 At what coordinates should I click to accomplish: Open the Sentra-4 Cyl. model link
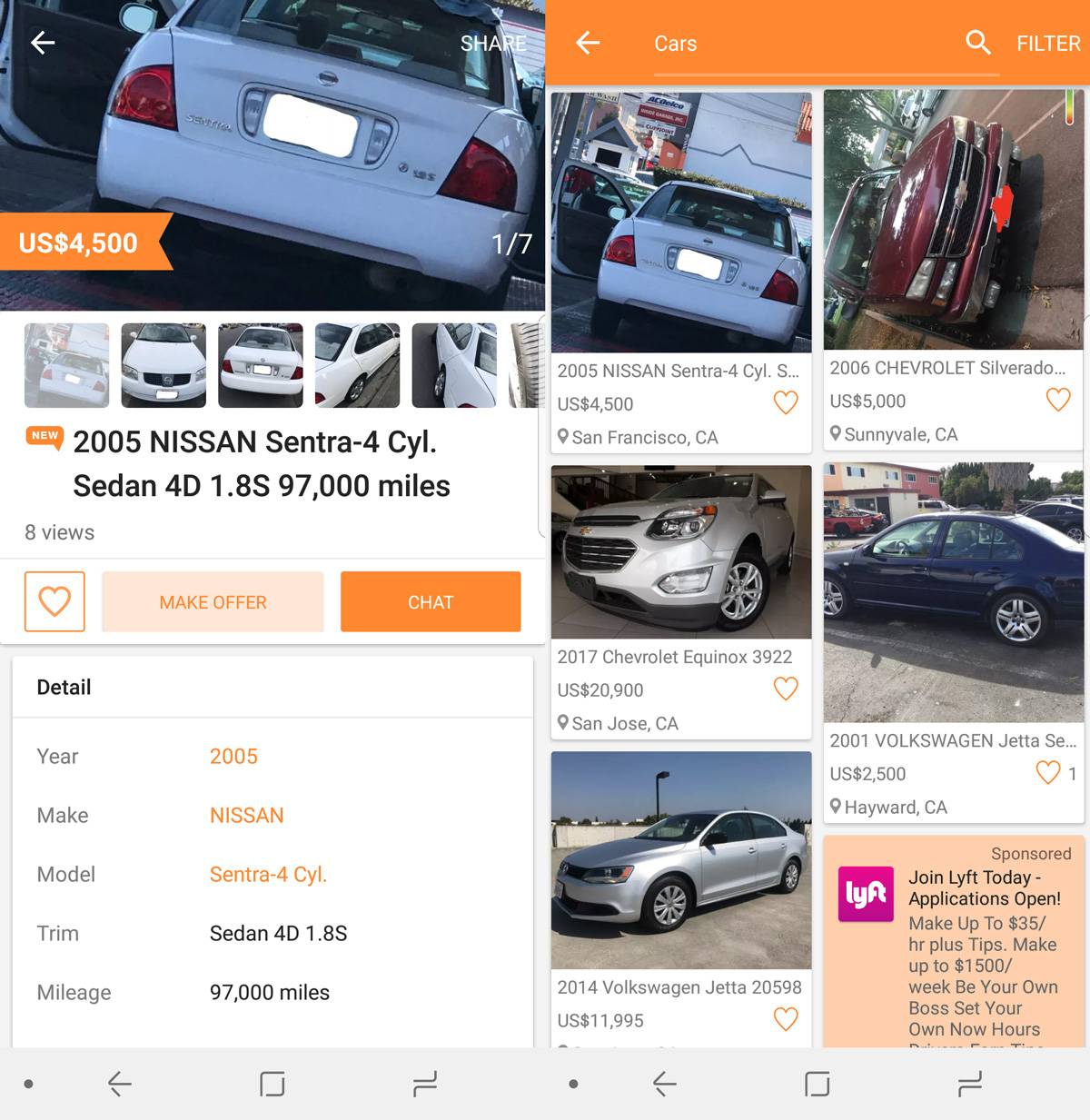tap(268, 874)
